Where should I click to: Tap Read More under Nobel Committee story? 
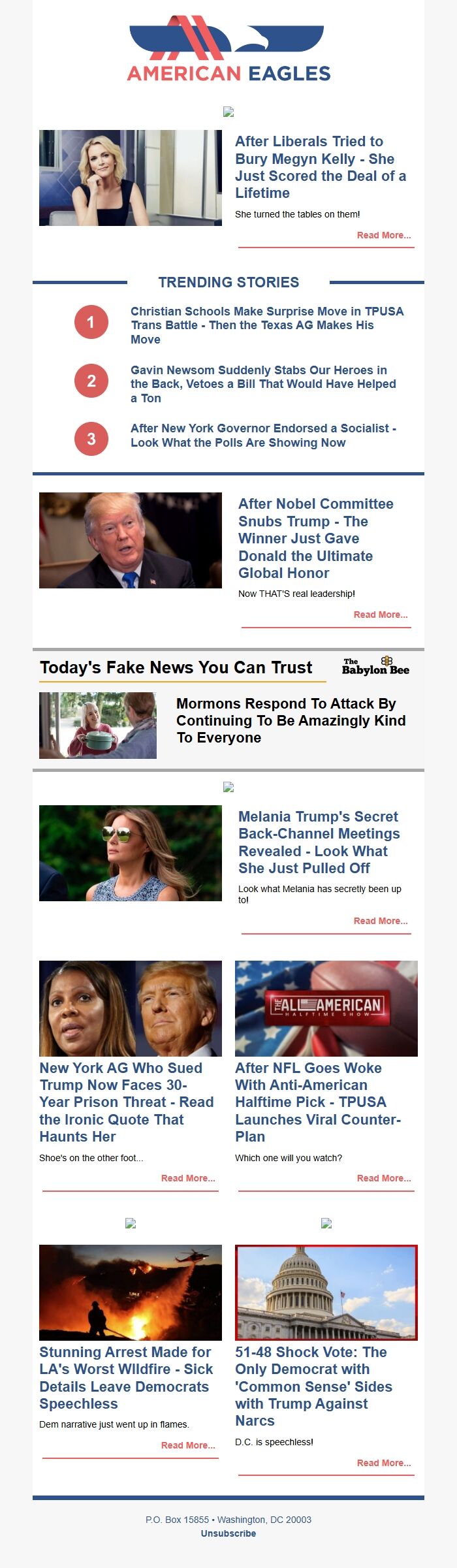(380, 615)
